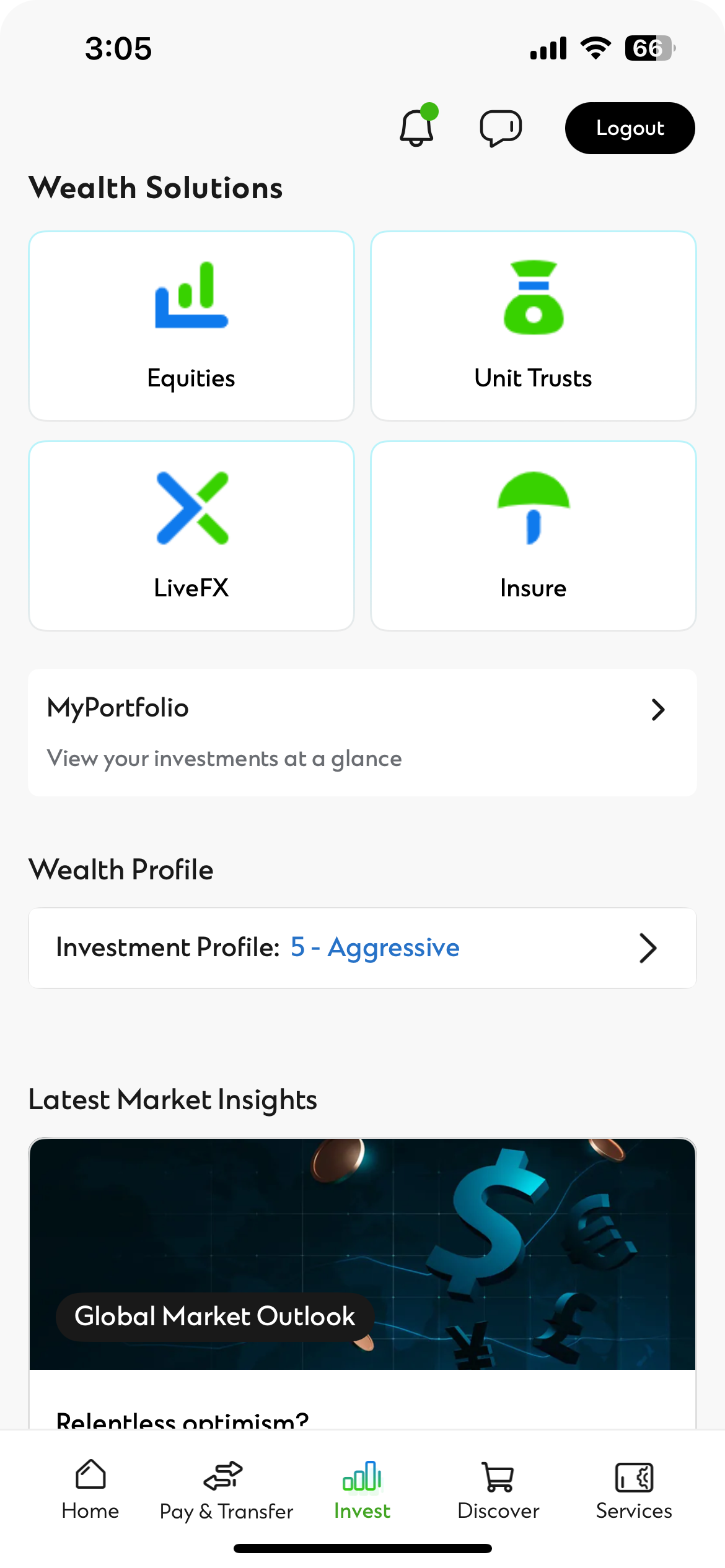The width and height of the screenshot is (725, 1568).
Task: Open notifications via the bell icon
Action: pyautogui.click(x=416, y=128)
